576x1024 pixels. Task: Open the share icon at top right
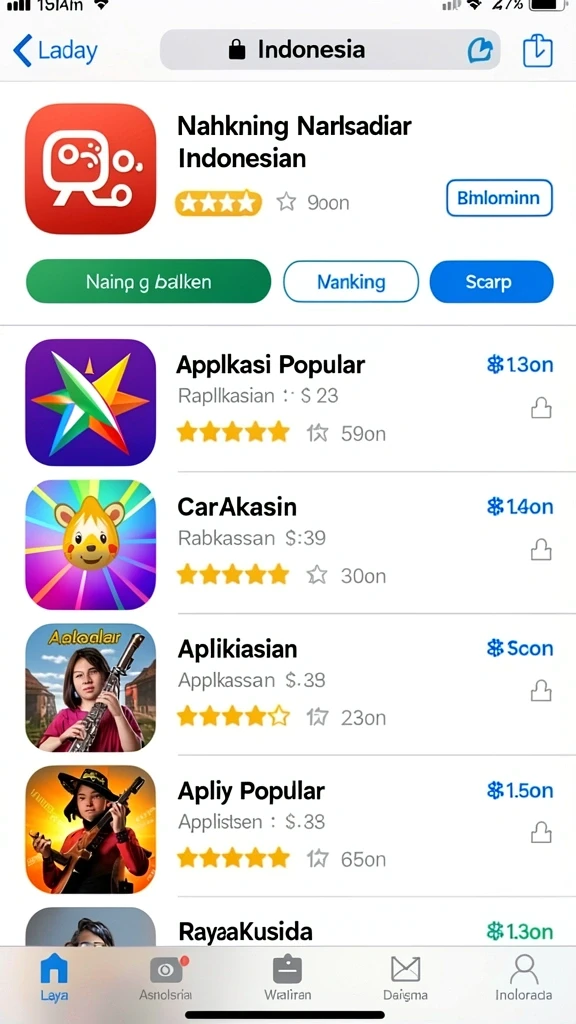[537, 51]
